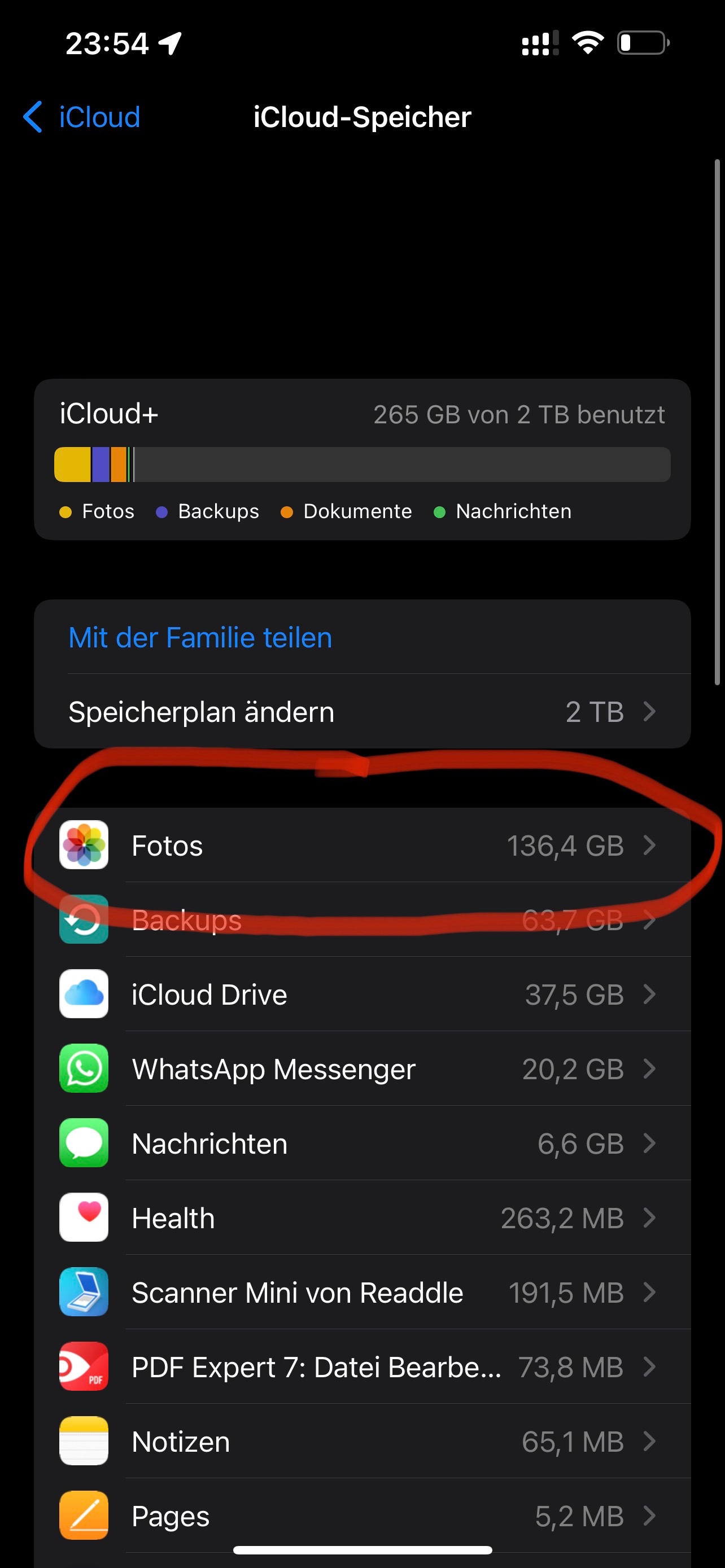Open Nachrichten storage row
The image size is (725, 1568).
click(362, 1143)
